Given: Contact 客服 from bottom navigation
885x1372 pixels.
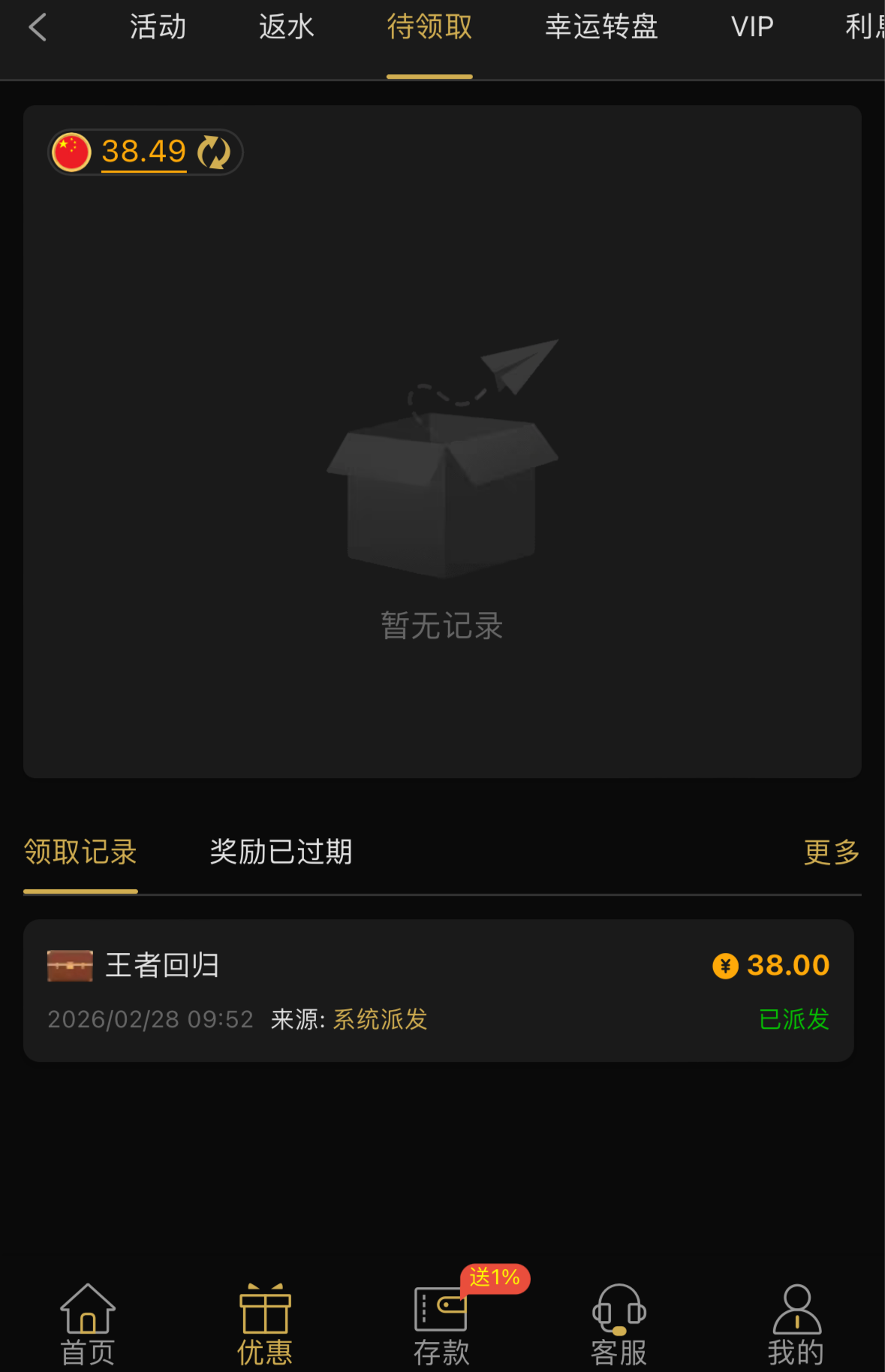Looking at the screenshot, I should [x=619, y=1325].
